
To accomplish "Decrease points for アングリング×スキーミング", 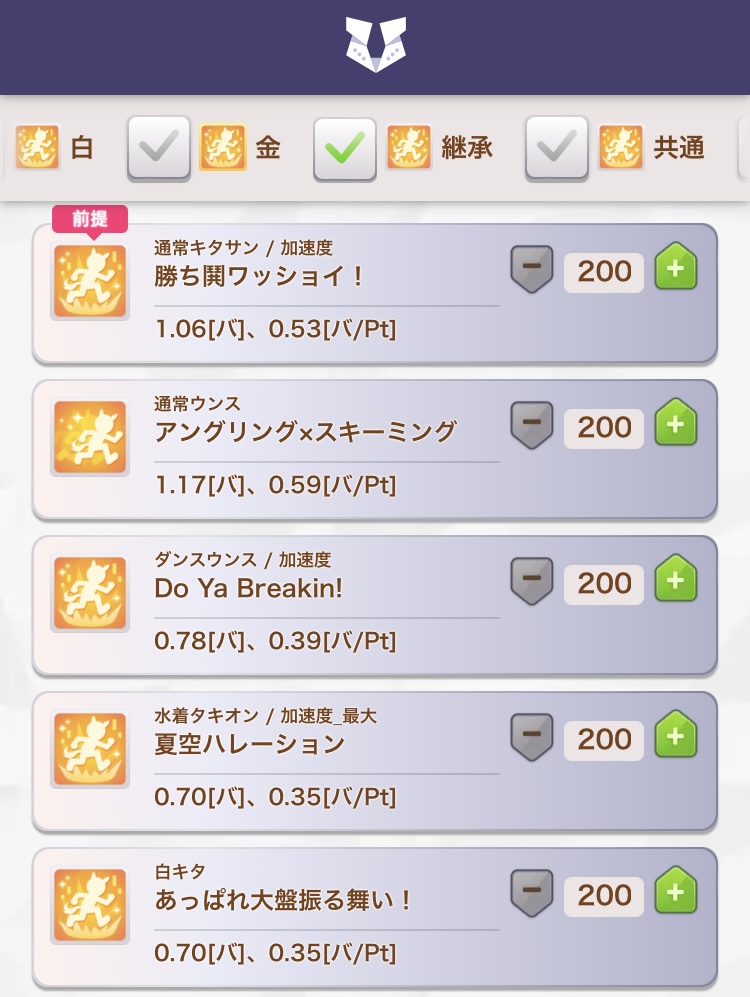I will click(532, 425).
